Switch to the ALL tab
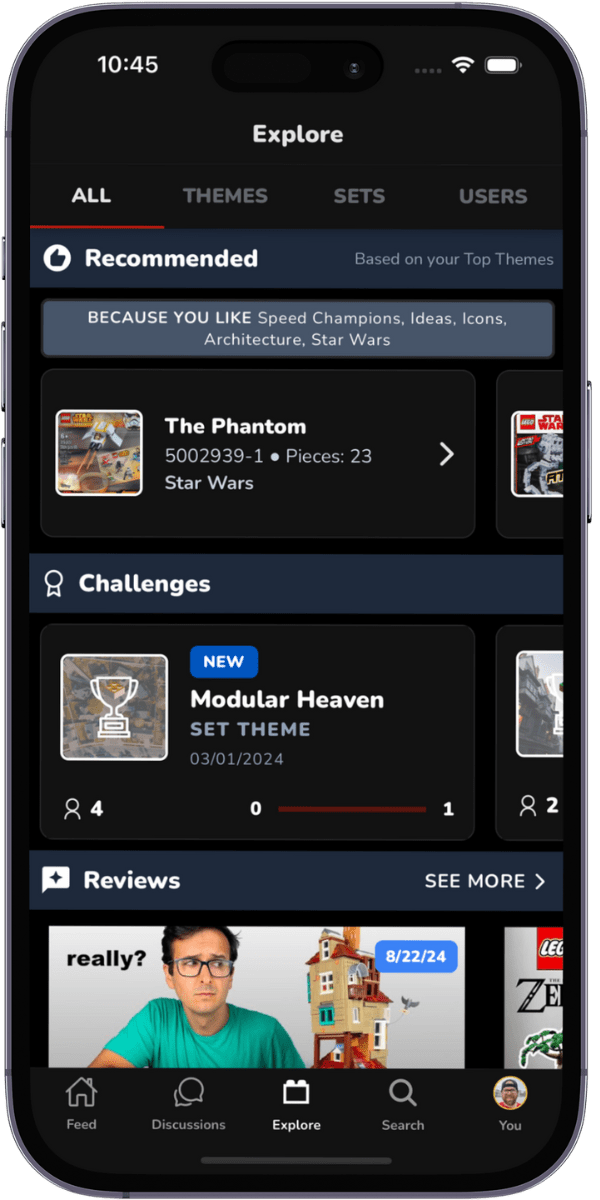 (x=91, y=196)
